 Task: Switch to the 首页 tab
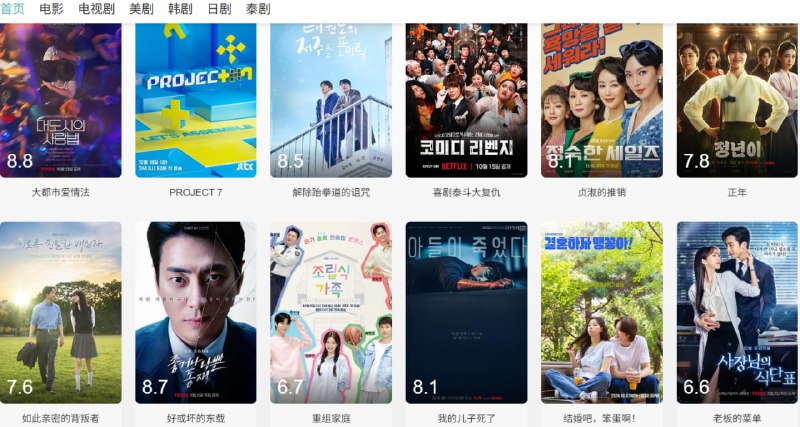point(13,9)
